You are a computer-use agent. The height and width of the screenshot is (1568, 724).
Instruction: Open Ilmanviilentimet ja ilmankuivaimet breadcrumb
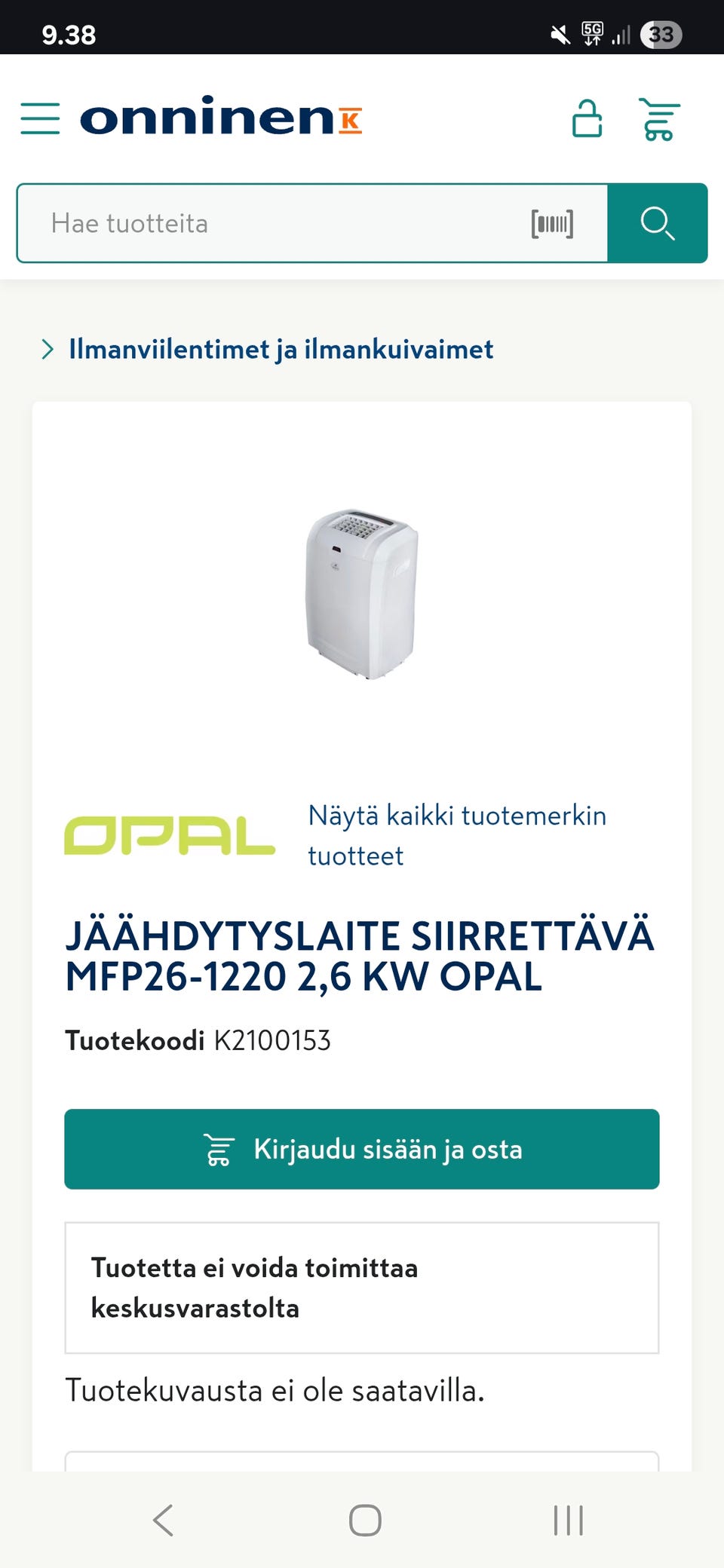[x=281, y=349]
